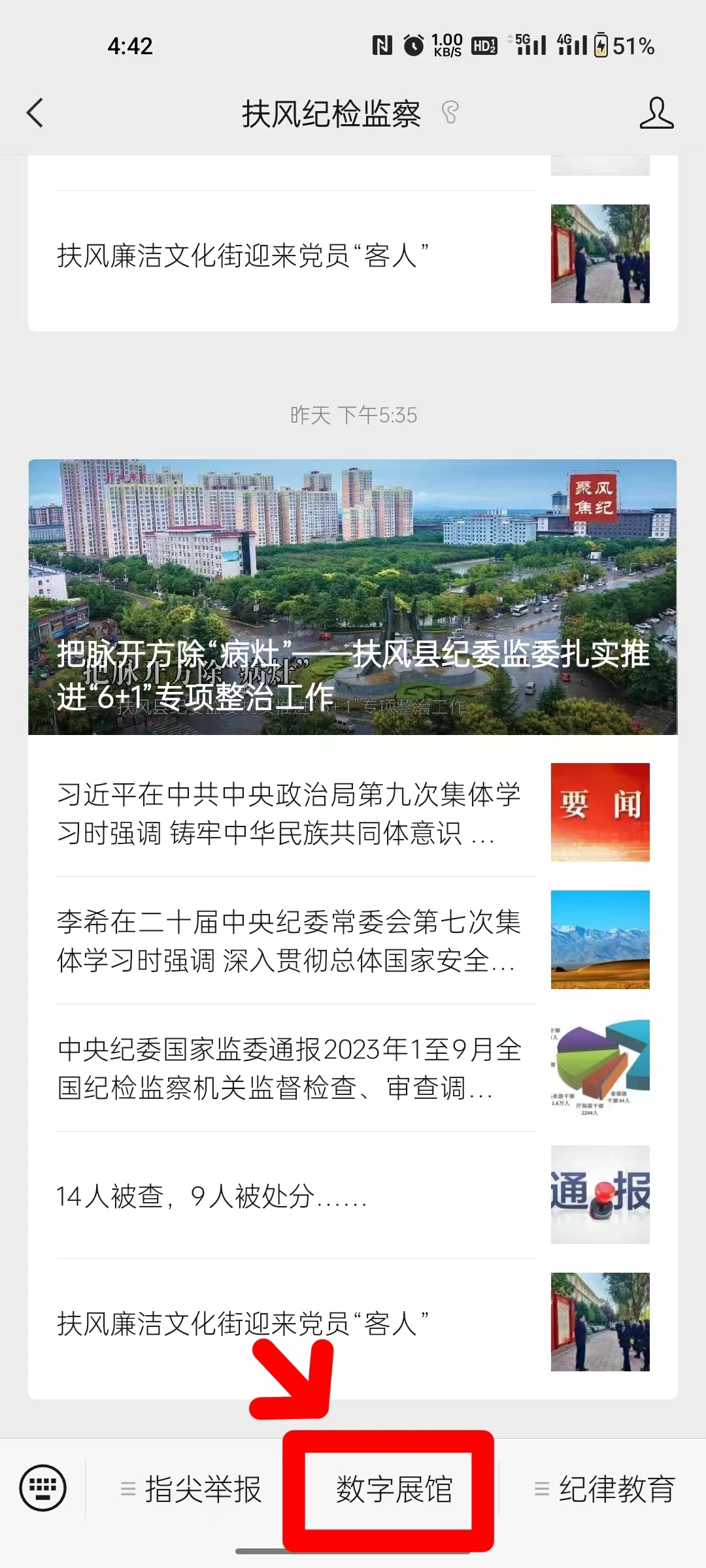Image resolution: width=706 pixels, height=1568 pixels.
Task: Go back from 扶风纪检监察 account
Action: pyautogui.click(x=35, y=113)
